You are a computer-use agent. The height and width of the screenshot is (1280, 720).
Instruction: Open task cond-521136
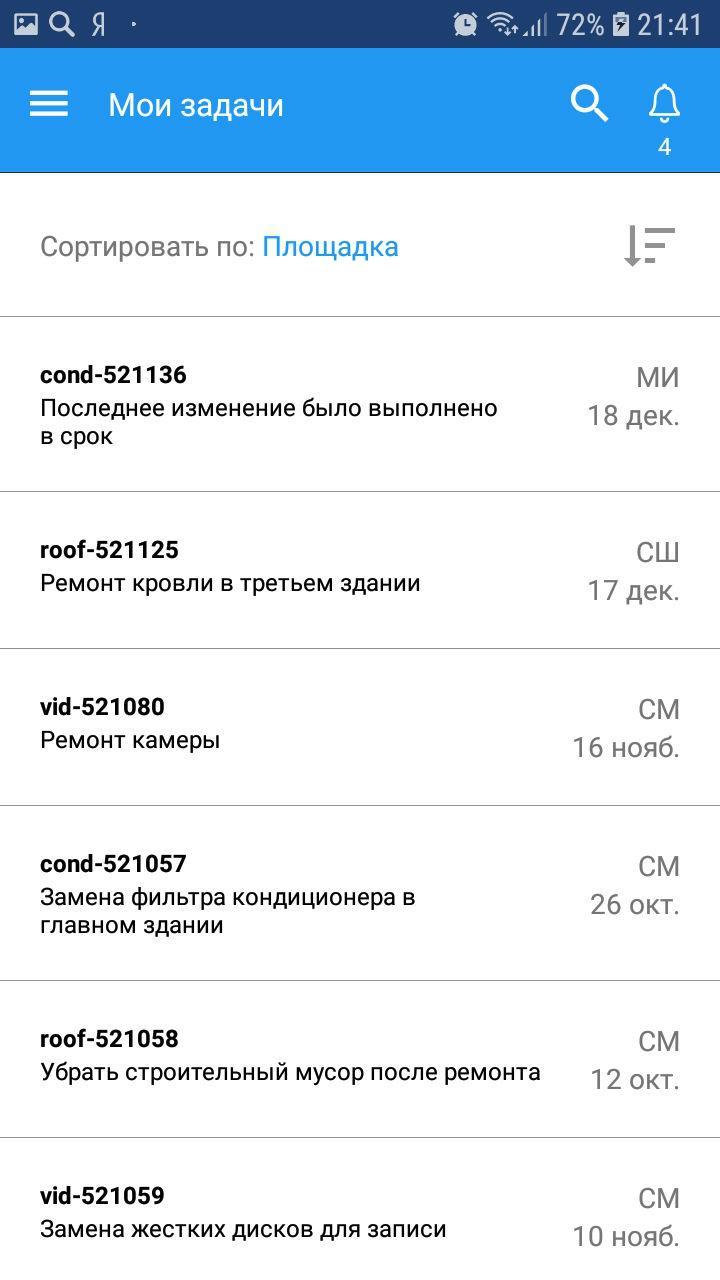tap(360, 404)
